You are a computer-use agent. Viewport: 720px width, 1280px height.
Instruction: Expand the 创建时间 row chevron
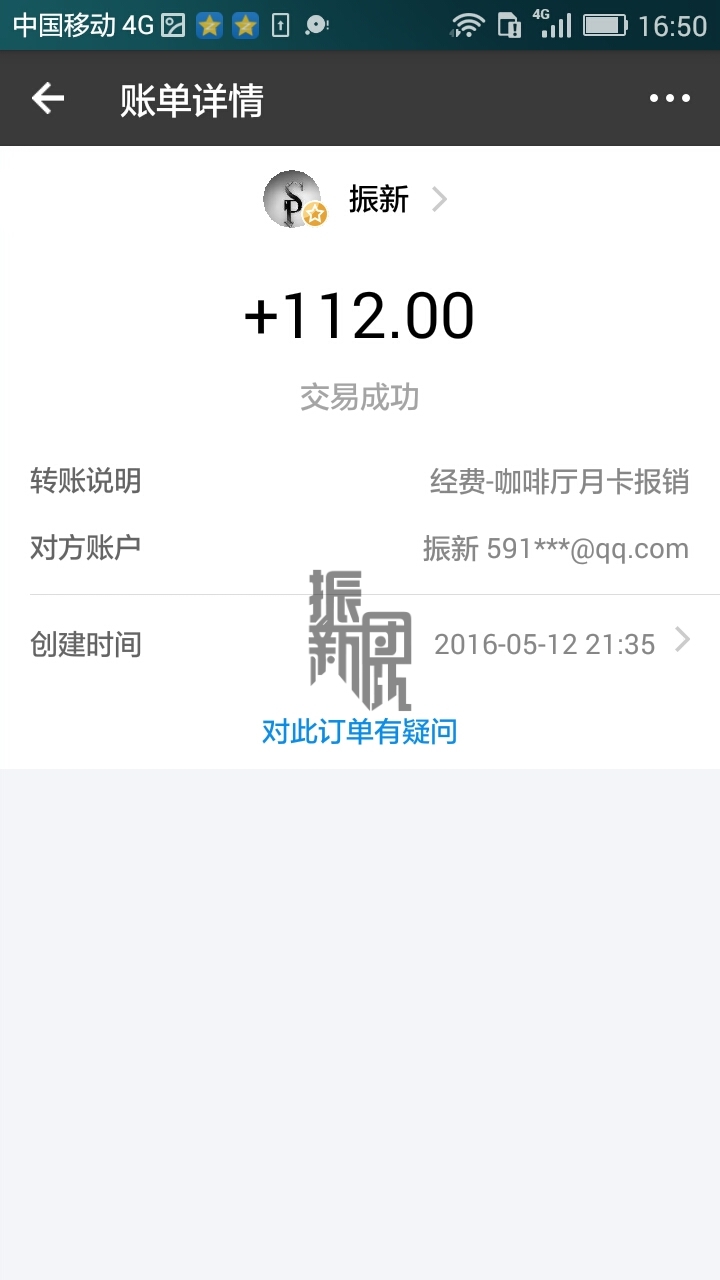pyautogui.click(x=682, y=640)
